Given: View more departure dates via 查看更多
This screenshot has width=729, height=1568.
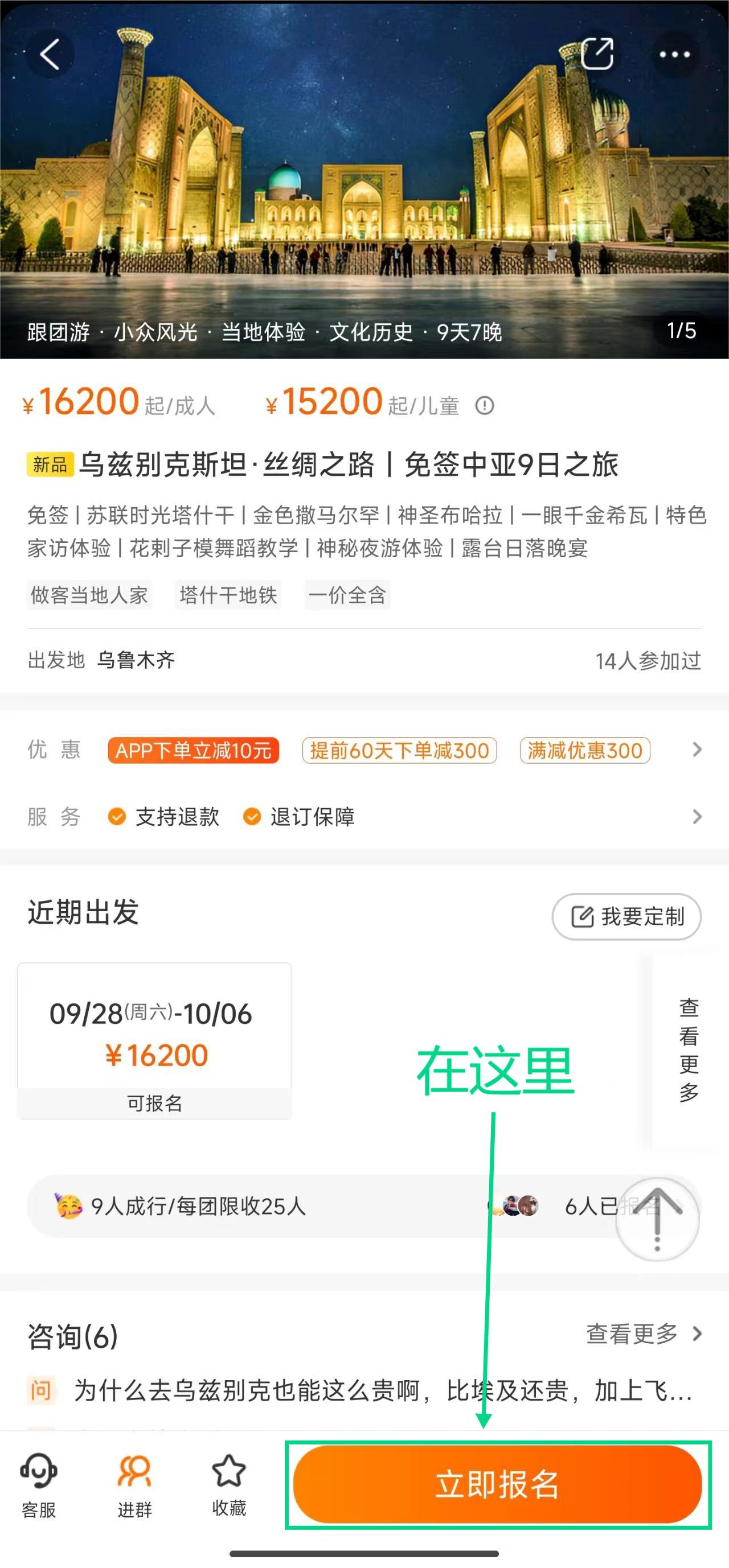Looking at the screenshot, I should click(689, 1050).
